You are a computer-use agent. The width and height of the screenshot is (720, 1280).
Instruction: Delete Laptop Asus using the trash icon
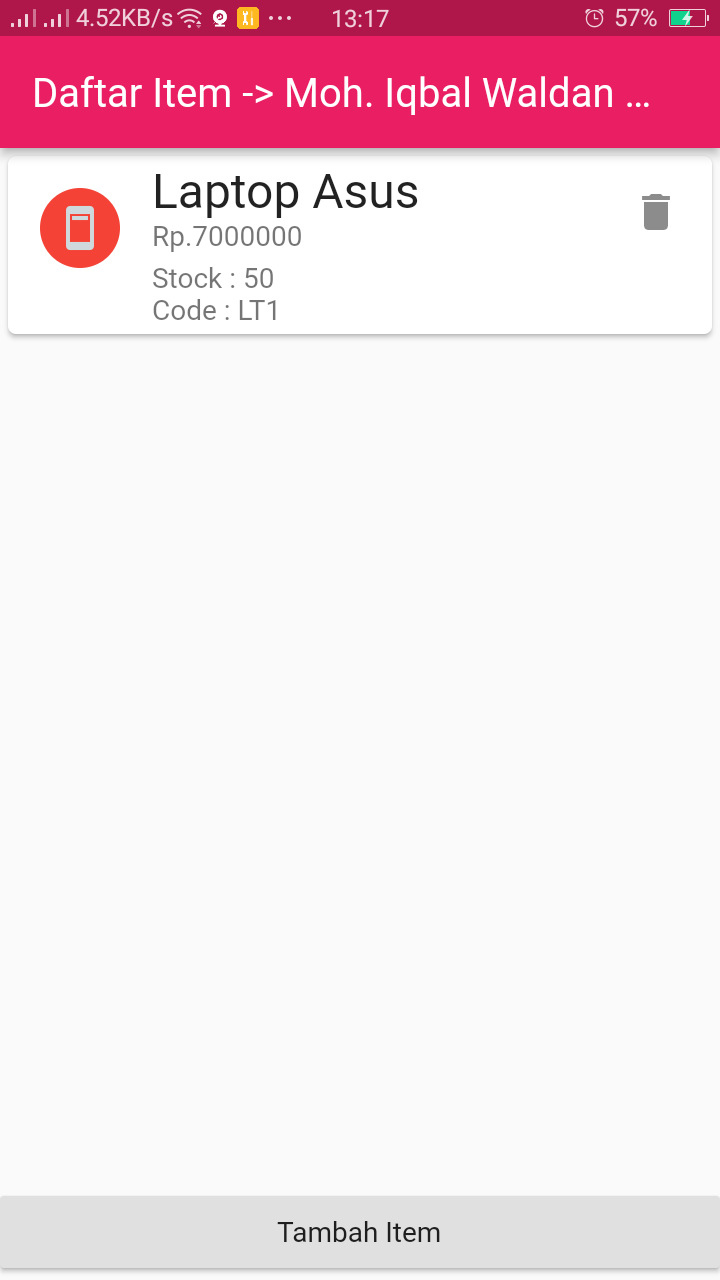pos(655,211)
